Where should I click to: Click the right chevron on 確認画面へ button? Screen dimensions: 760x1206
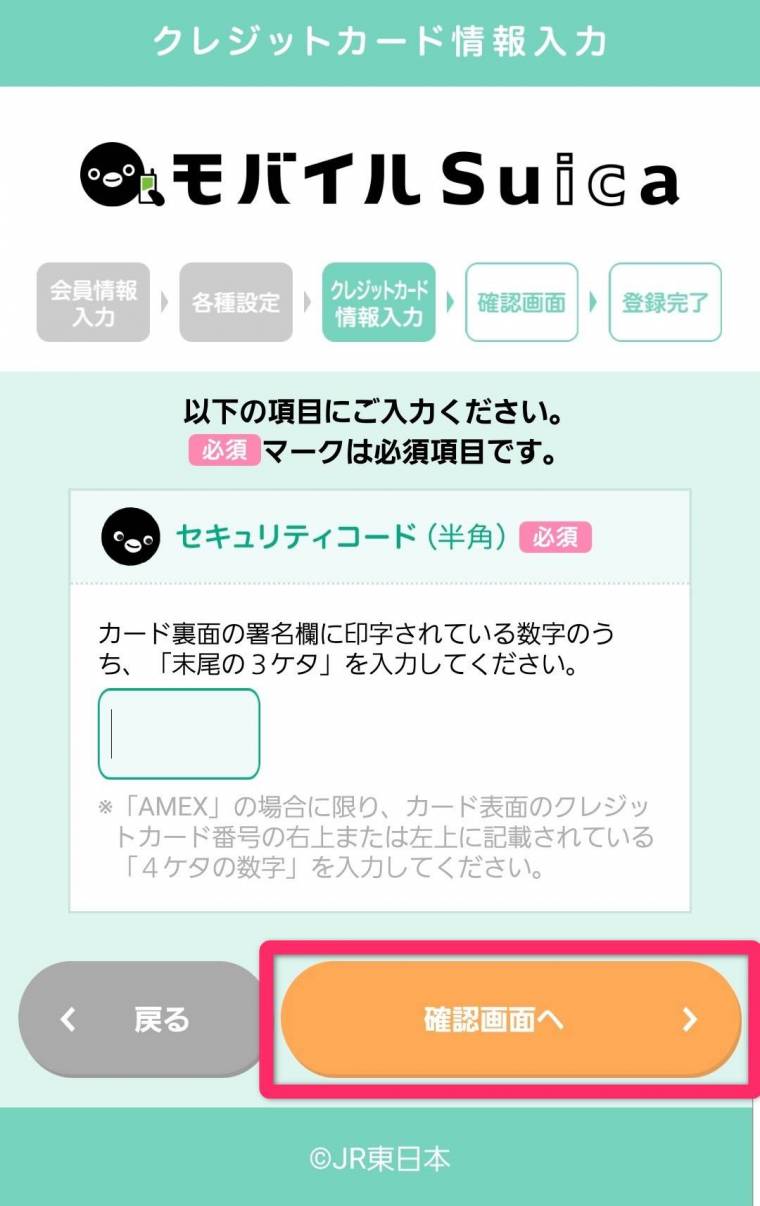pyautogui.click(x=692, y=1019)
